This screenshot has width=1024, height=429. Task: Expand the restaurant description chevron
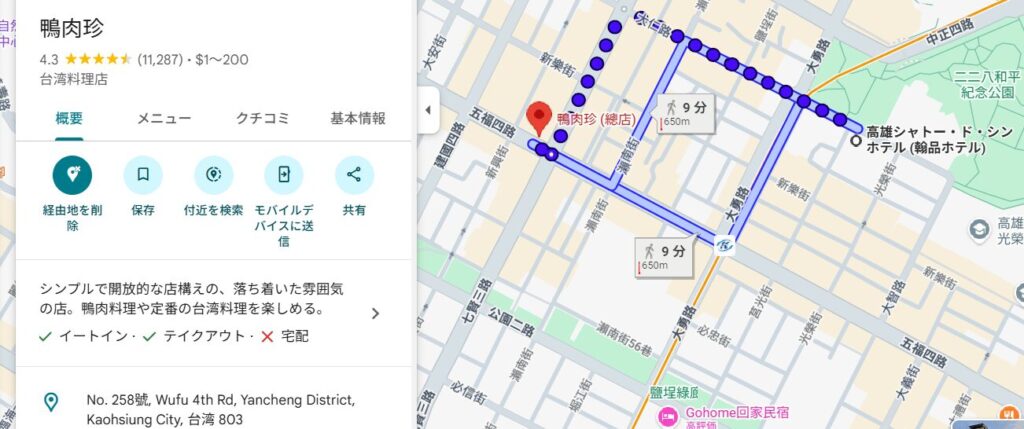point(376,313)
